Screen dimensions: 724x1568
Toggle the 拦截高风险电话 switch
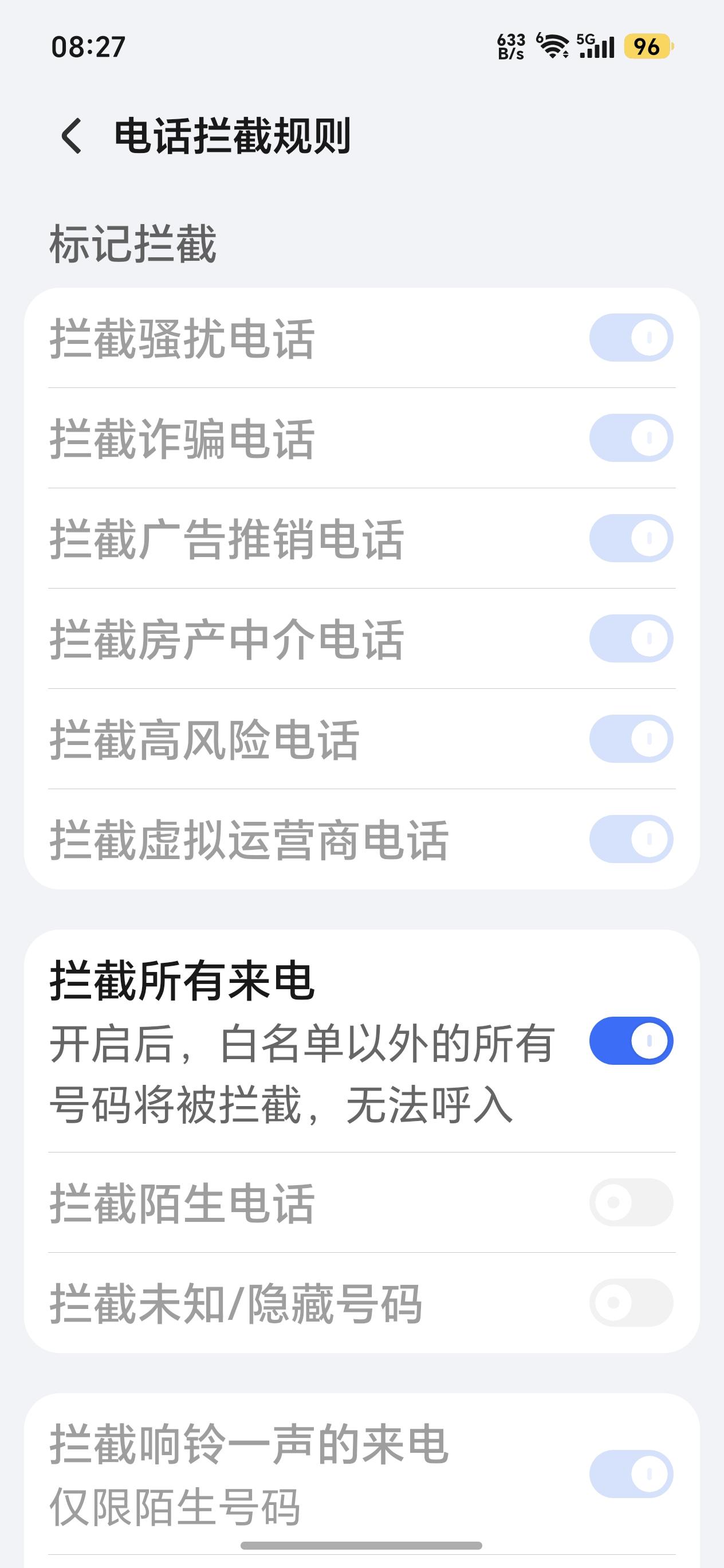(x=632, y=739)
